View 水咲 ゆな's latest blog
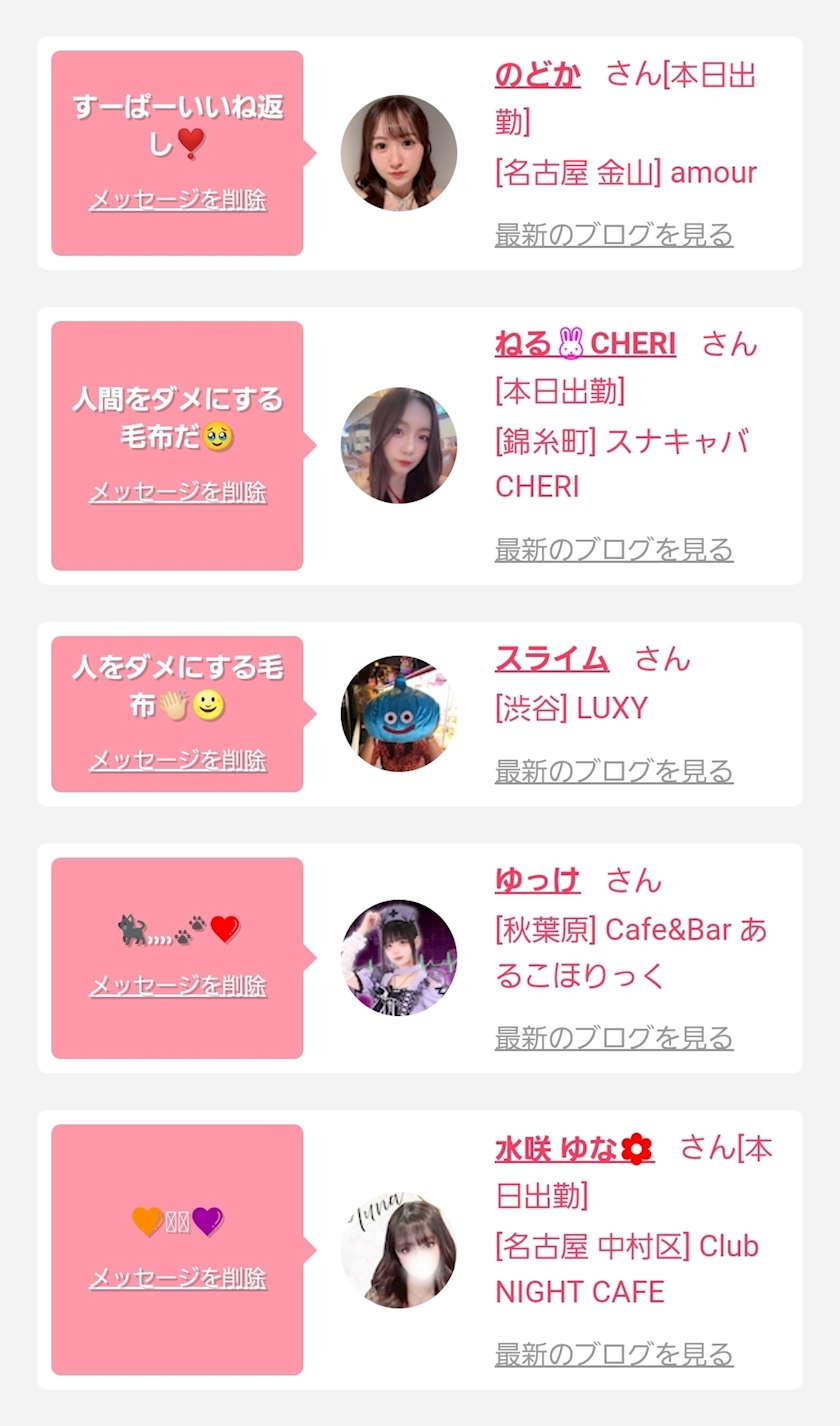The image size is (840, 1426). [614, 1354]
